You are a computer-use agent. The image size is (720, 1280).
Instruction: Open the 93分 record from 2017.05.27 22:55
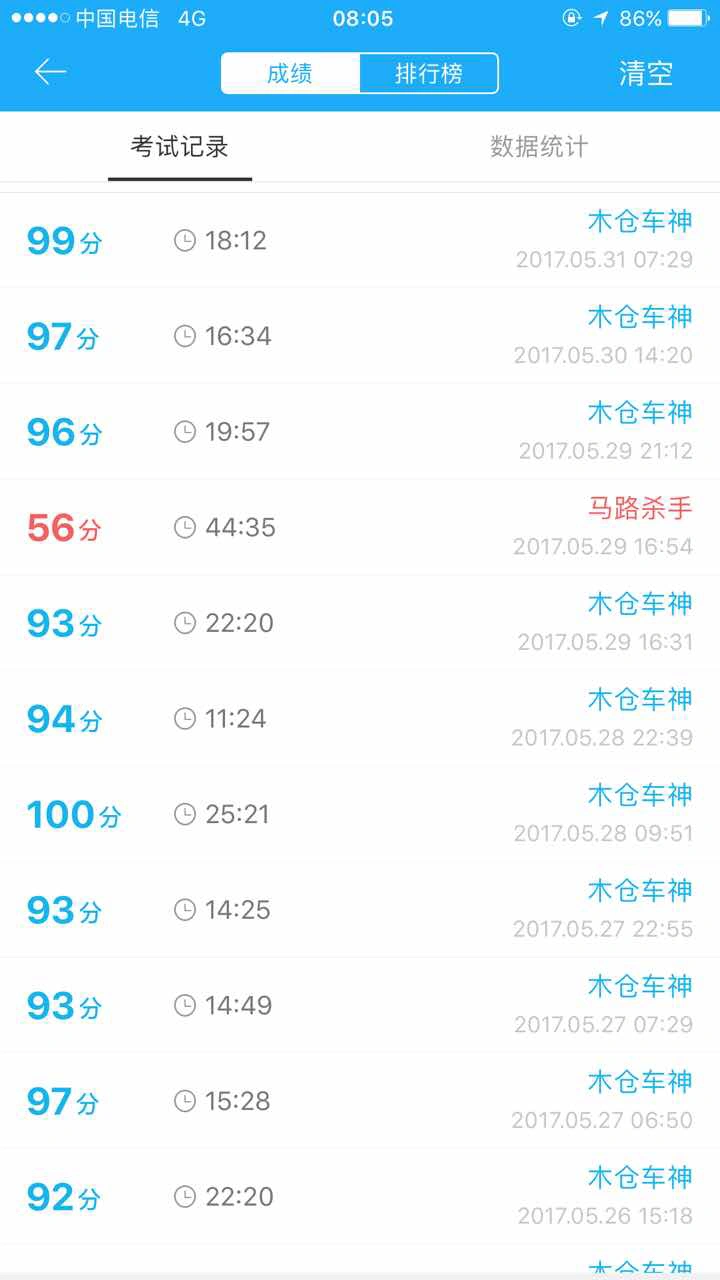coord(360,910)
